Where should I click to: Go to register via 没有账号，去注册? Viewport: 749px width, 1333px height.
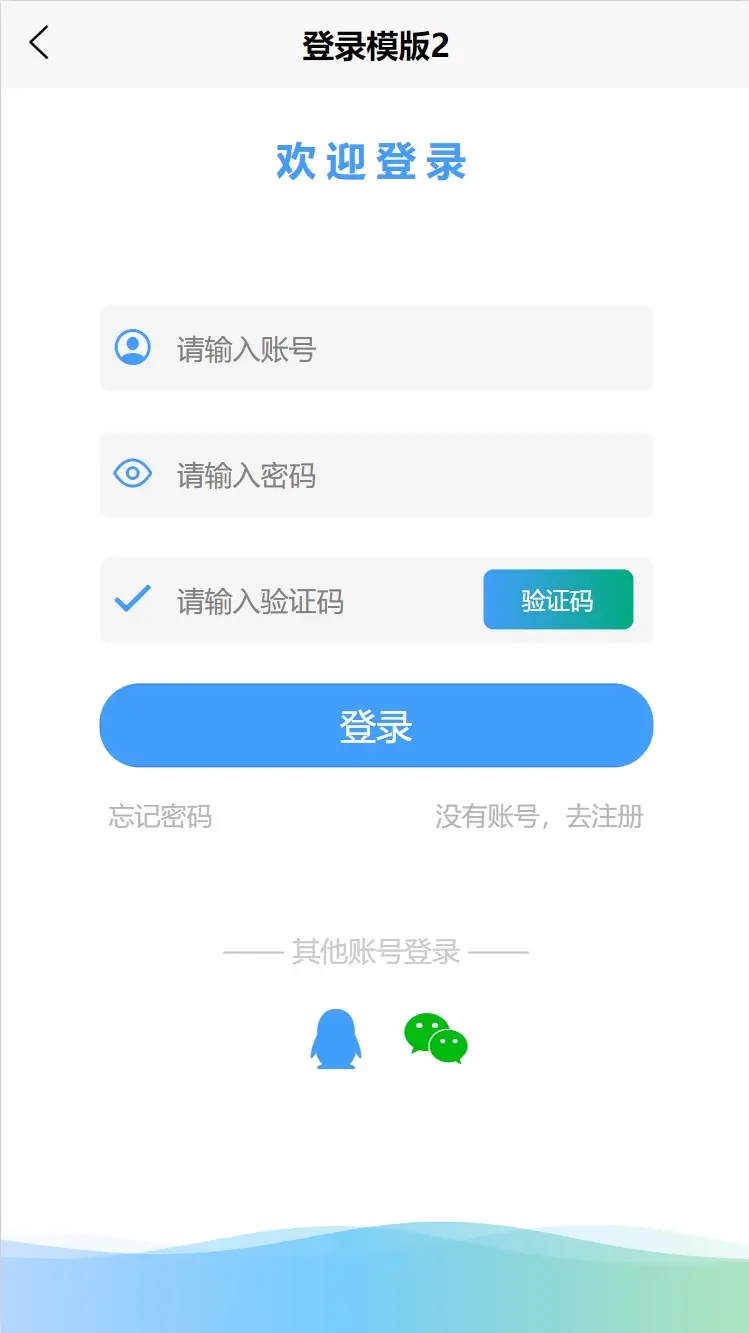[x=538, y=817]
